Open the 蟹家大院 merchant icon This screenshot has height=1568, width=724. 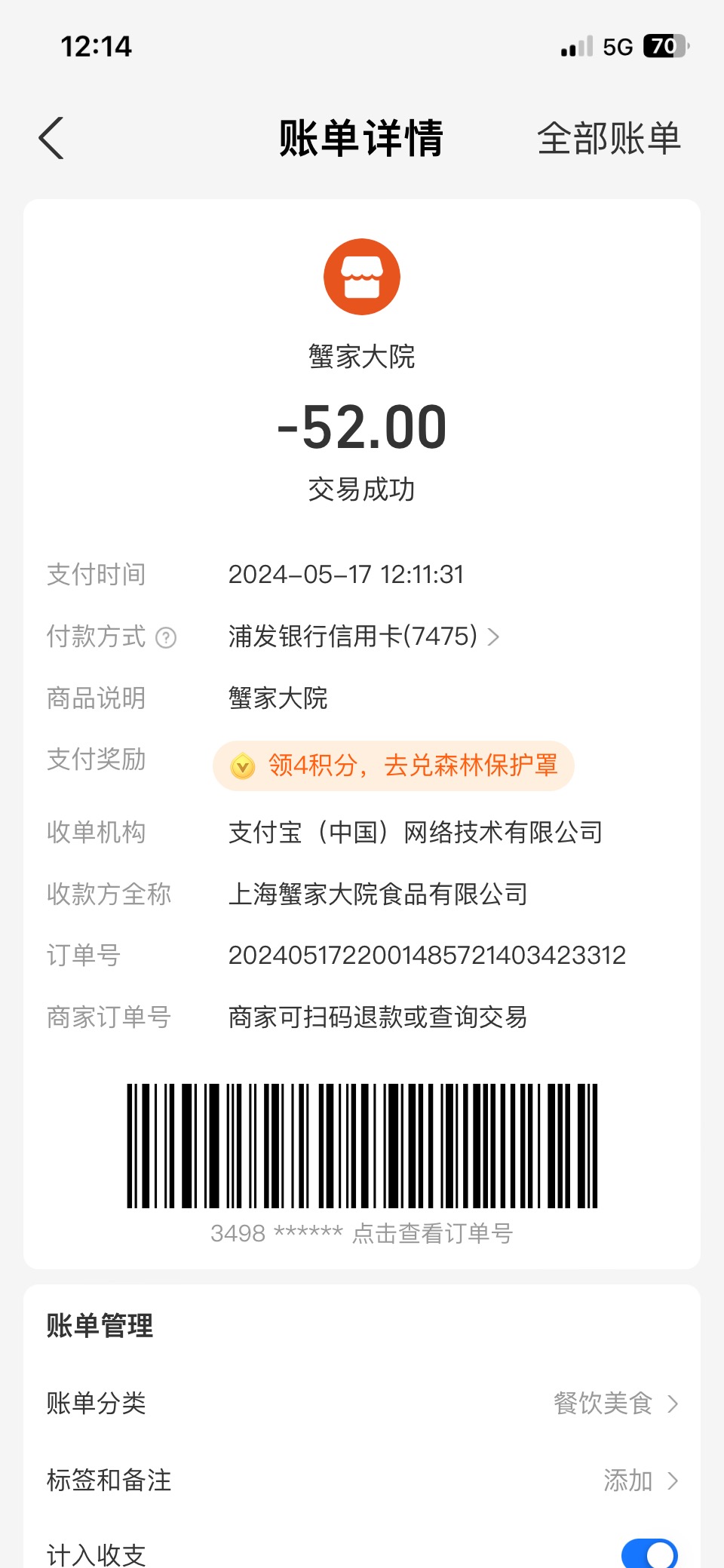click(362, 277)
